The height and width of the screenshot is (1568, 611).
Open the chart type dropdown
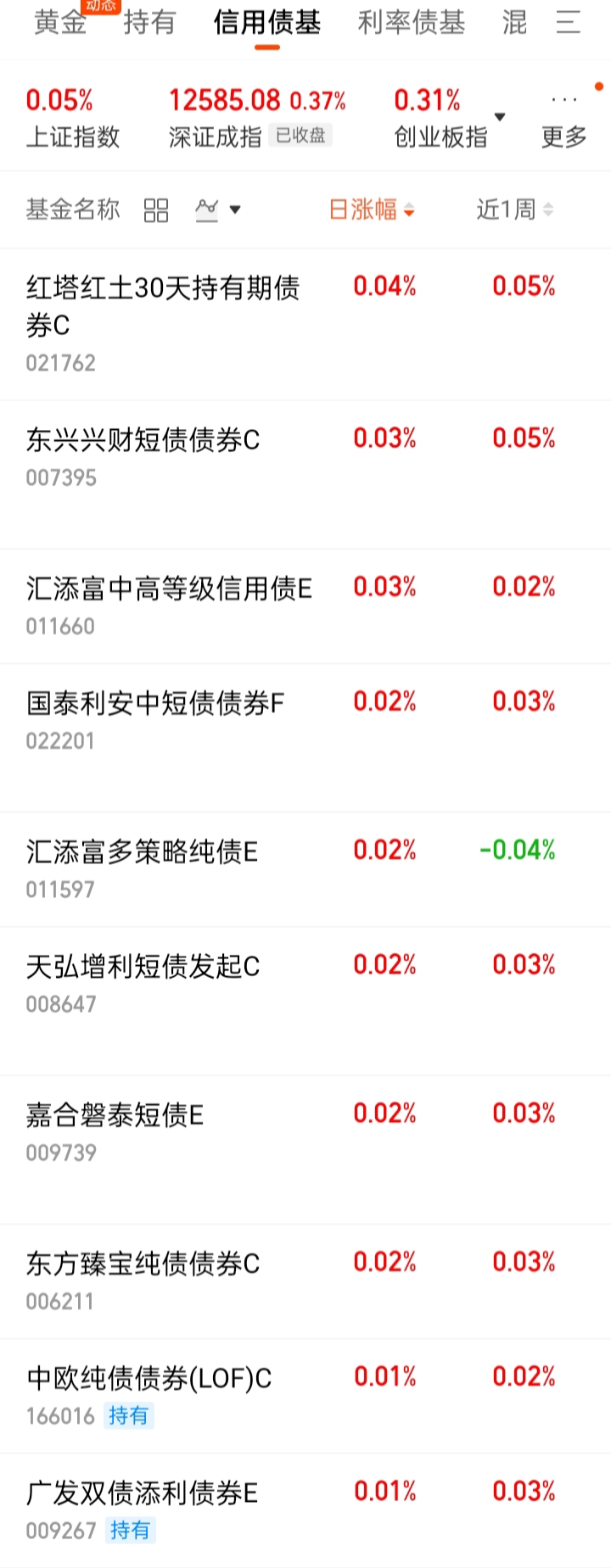pyautogui.click(x=218, y=209)
